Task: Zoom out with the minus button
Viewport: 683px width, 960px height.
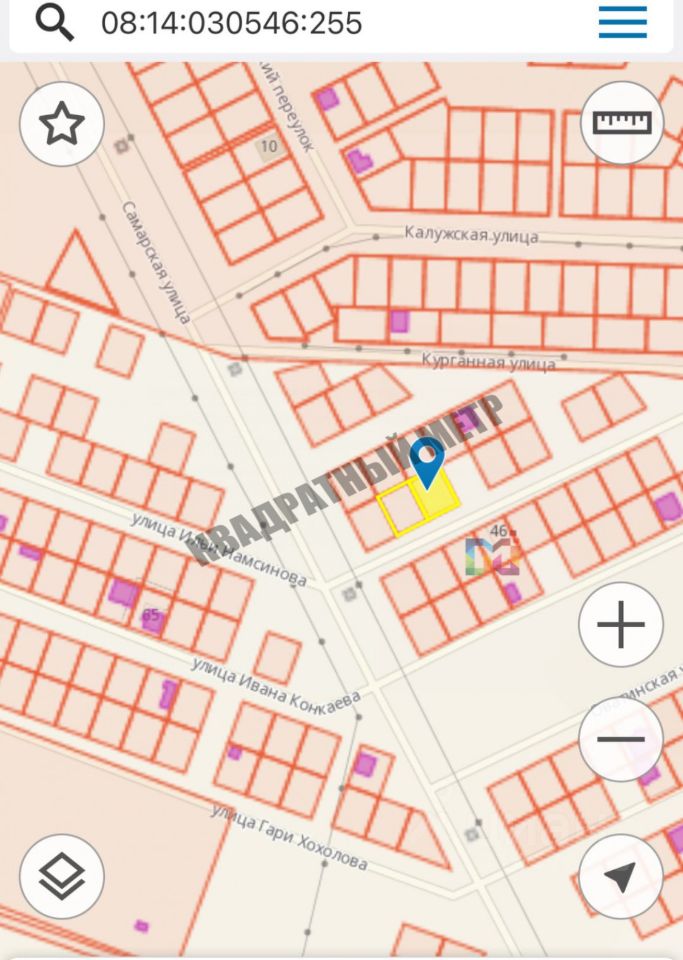Action: click(620, 740)
